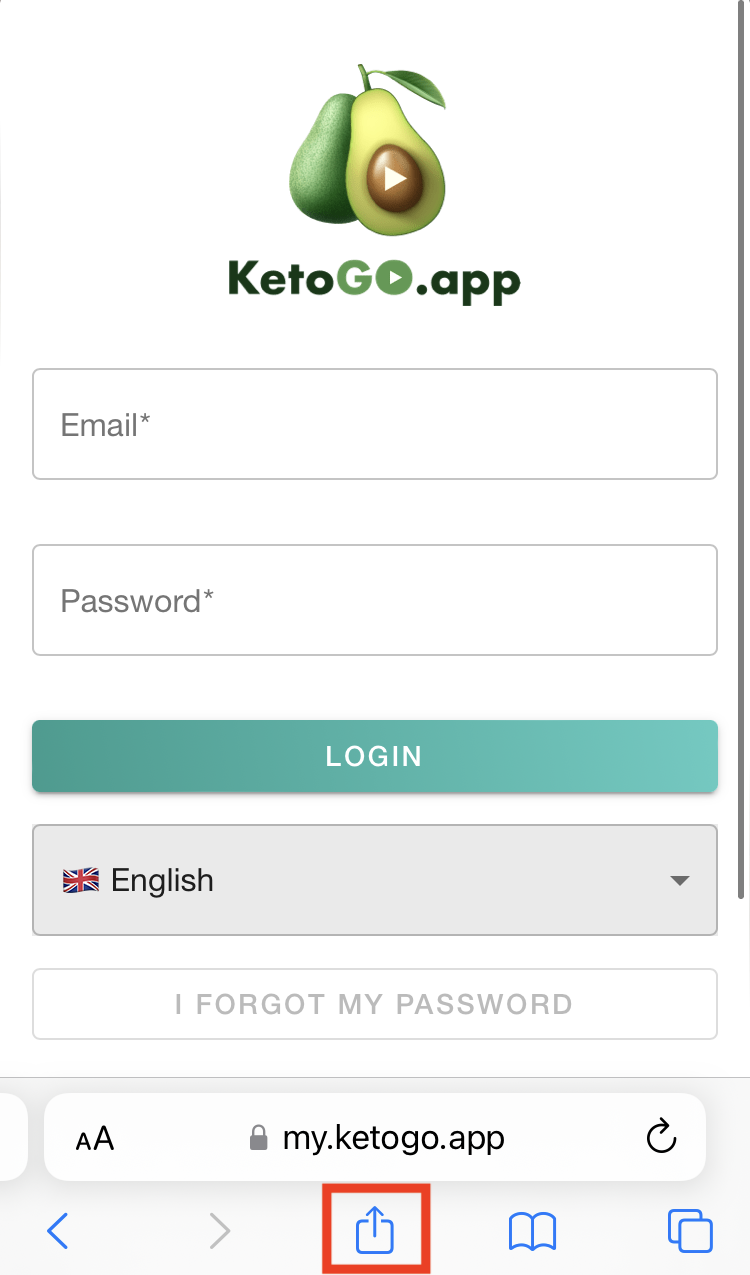
Task: Expand the English language dropdown
Action: (x=374, y=880)
